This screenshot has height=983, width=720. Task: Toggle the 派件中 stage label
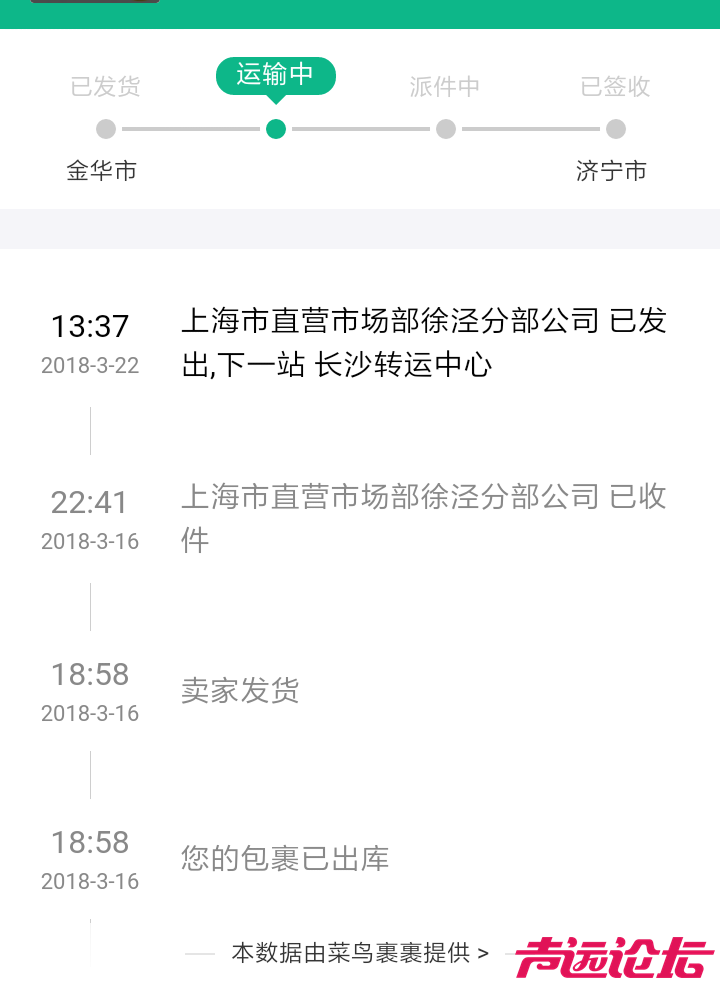click(445, 88)
